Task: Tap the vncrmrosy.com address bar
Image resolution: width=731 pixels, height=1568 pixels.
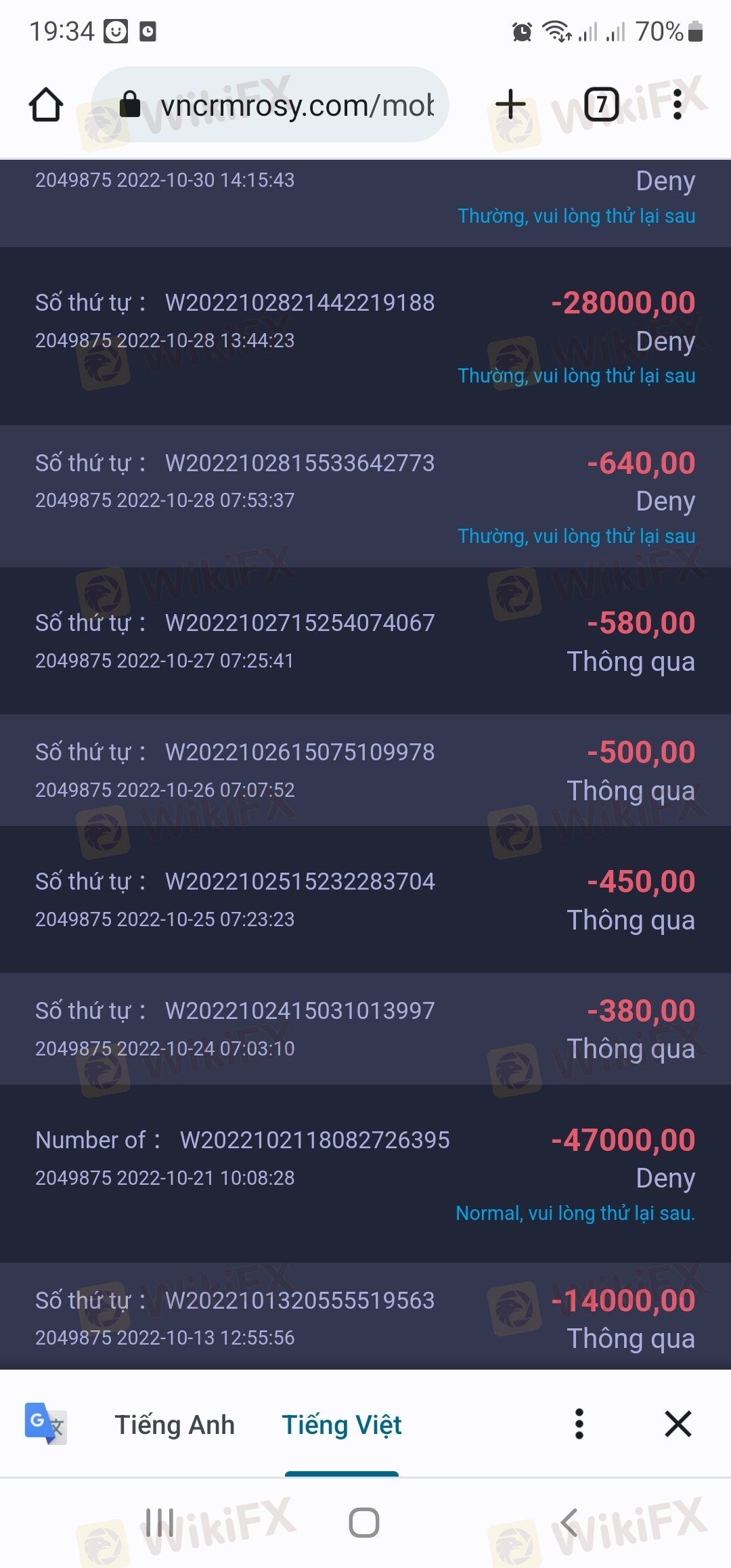Action: click(x=270, y=104)
